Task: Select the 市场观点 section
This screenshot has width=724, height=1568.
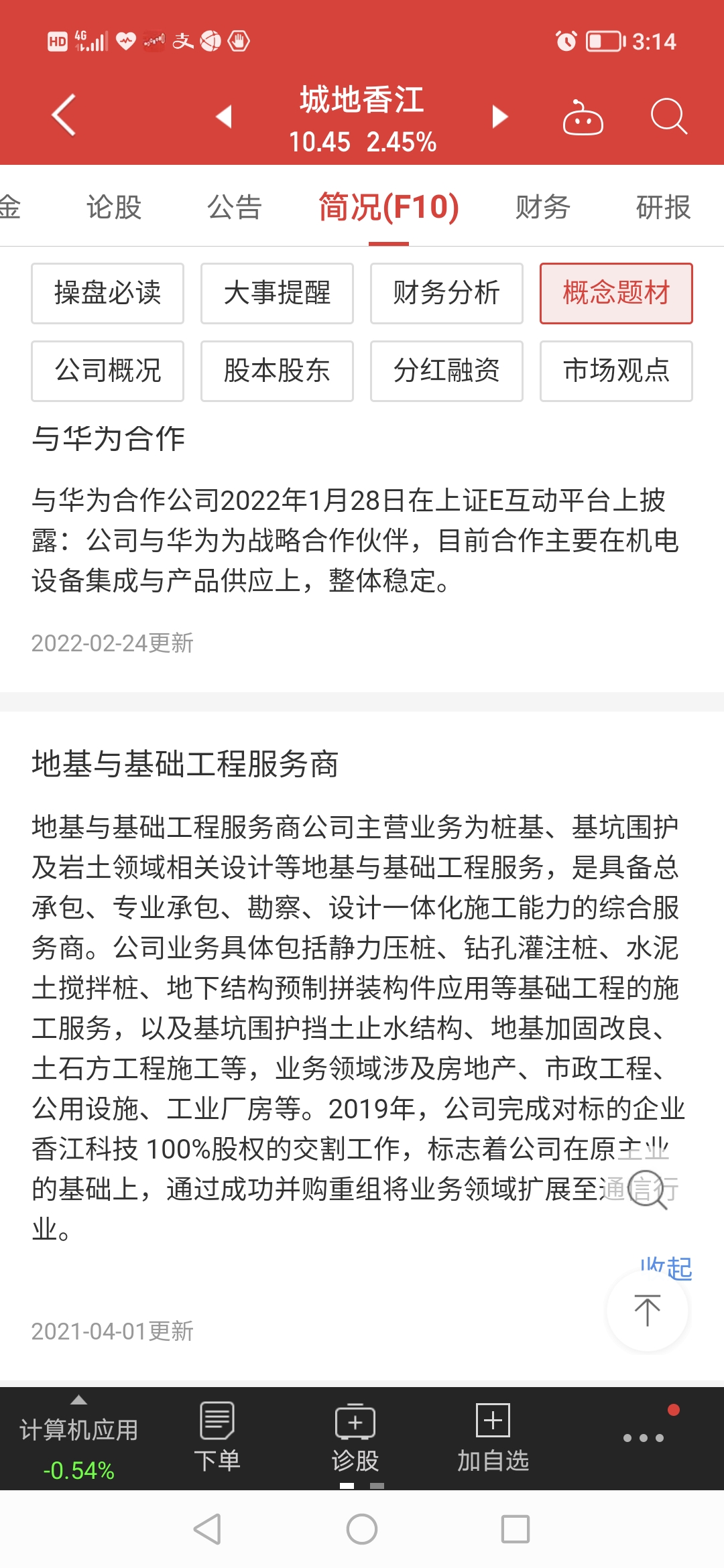Action: (x=616, y=371)
